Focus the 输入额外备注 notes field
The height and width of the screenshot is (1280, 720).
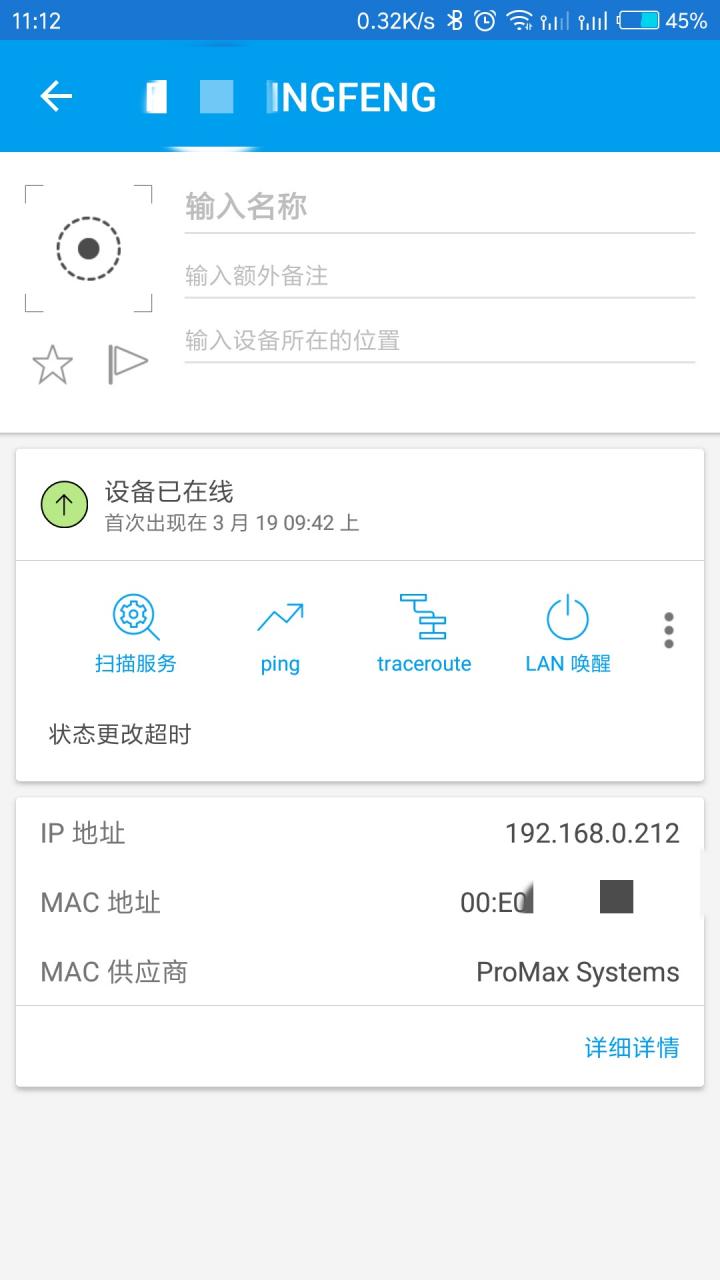pyautogui.click(x=439, y=275)
